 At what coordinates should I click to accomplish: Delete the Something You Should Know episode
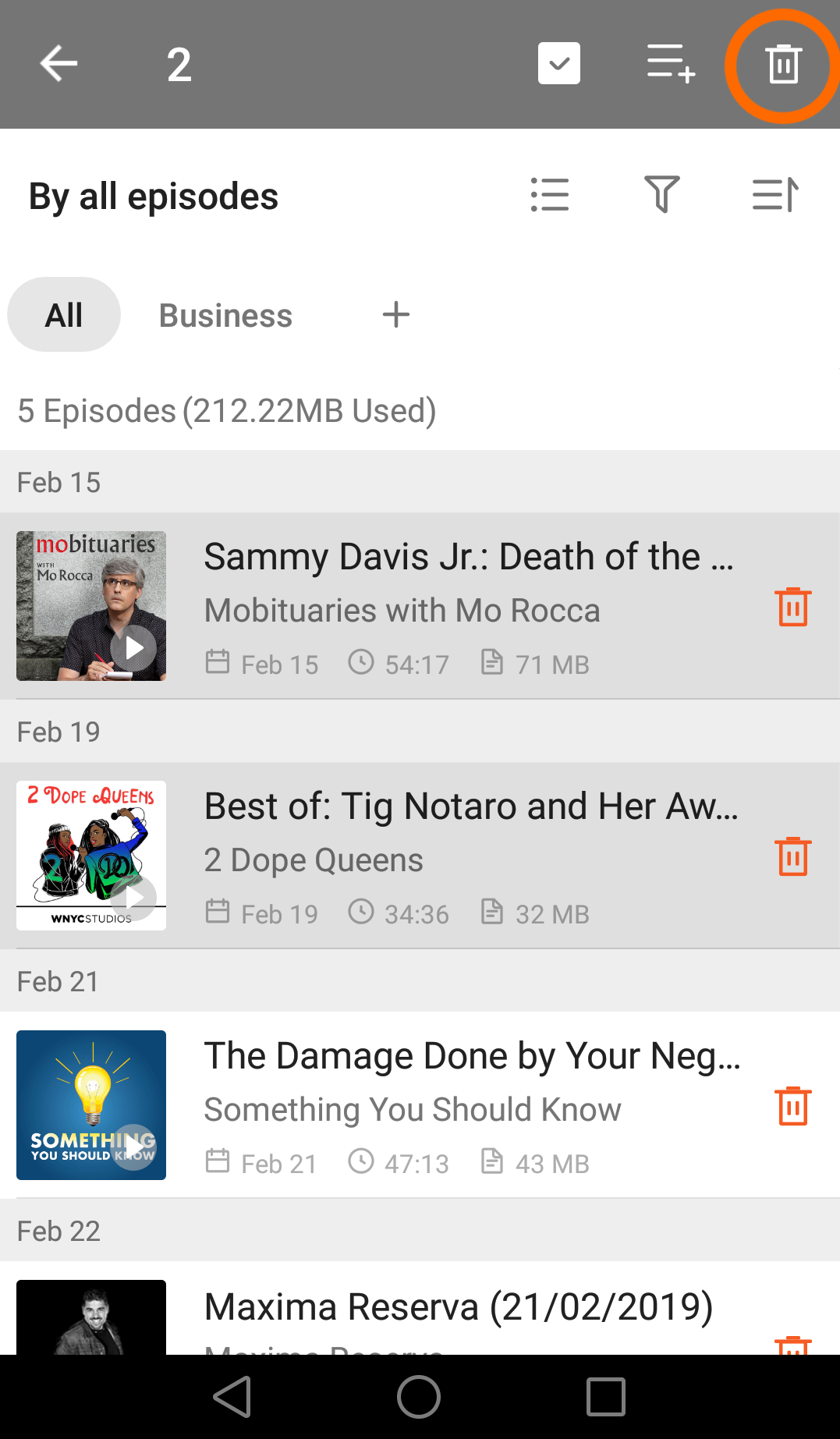pos(792,1106)
